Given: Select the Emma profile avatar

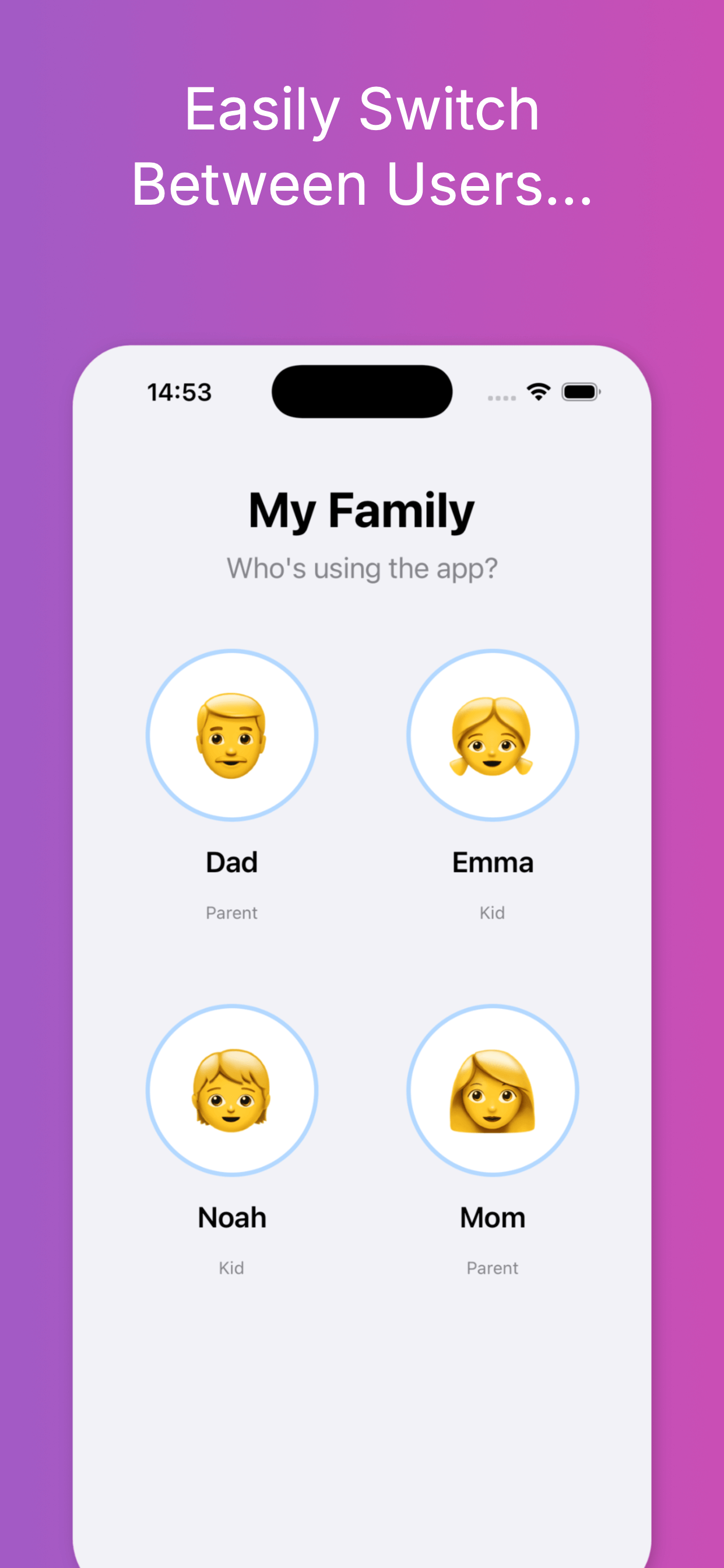Looking at the screenshot, I should [x=492, y=734].
